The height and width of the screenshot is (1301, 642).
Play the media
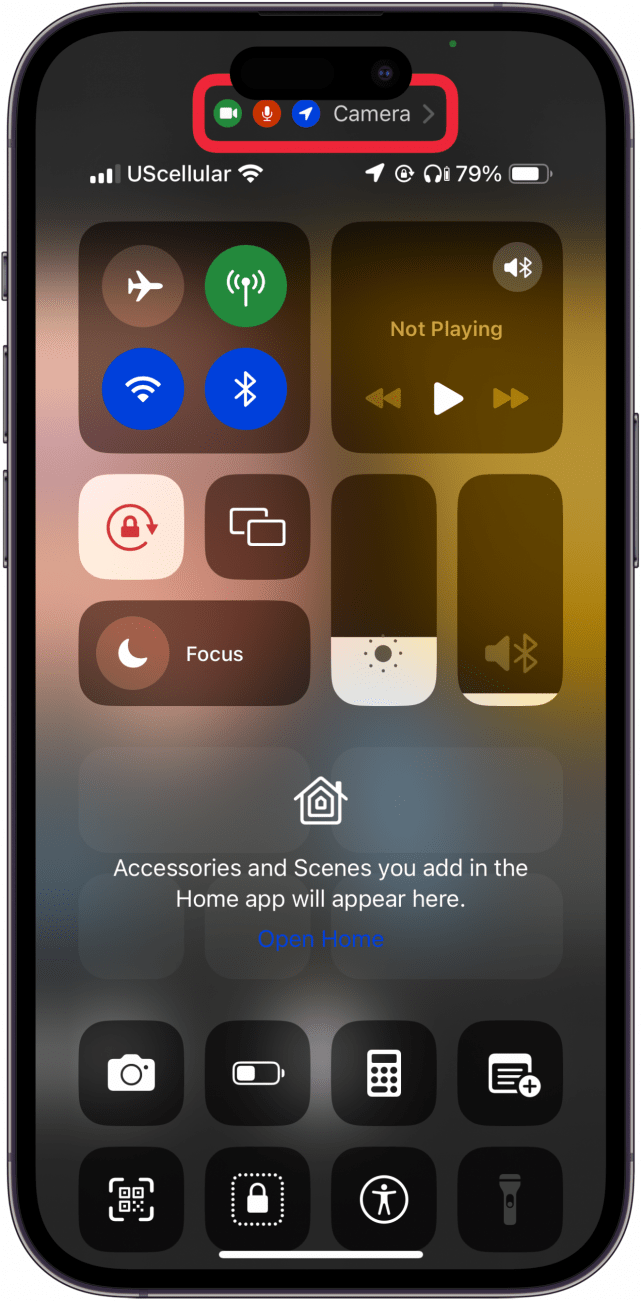447,399
